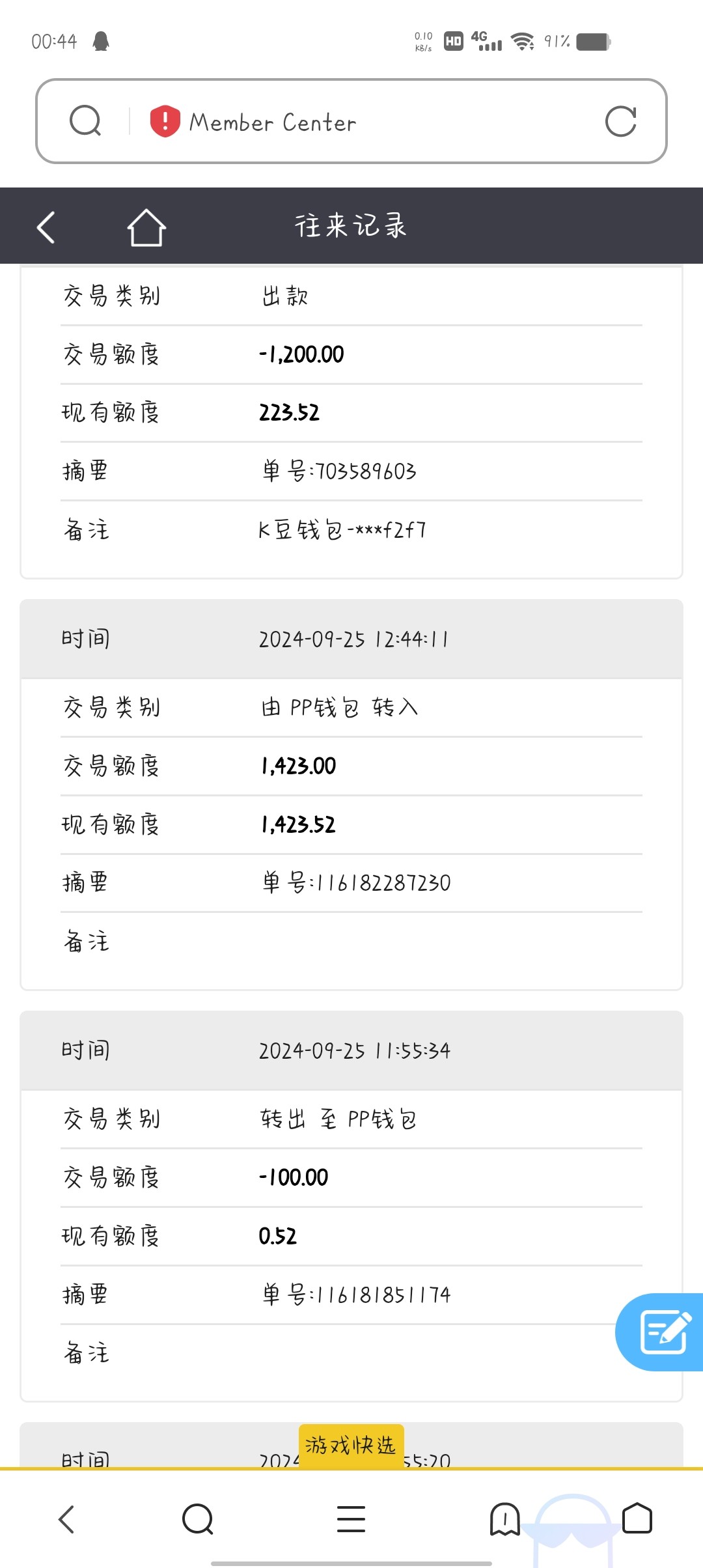Screen dimensions: 703x1568
Task: Open the browser menu
Action: (351, 1519)
